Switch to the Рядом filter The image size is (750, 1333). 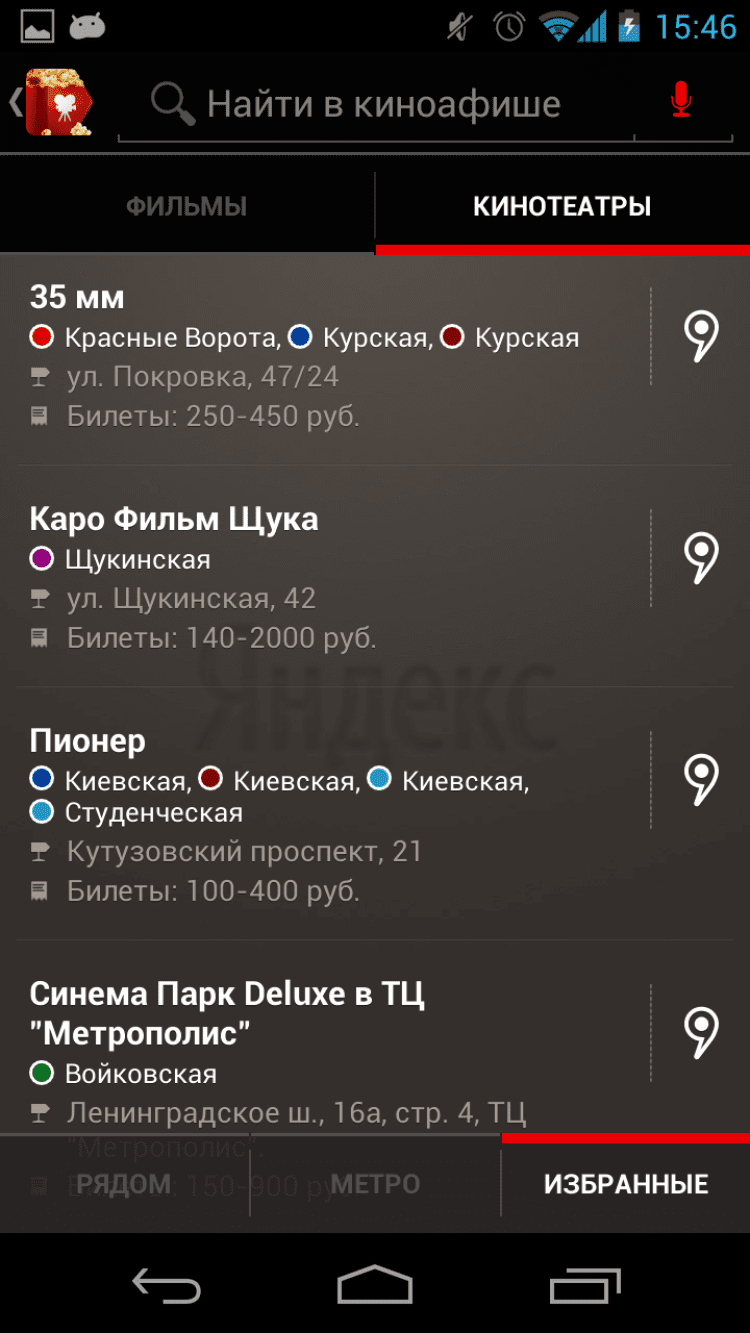point(124,1185)
